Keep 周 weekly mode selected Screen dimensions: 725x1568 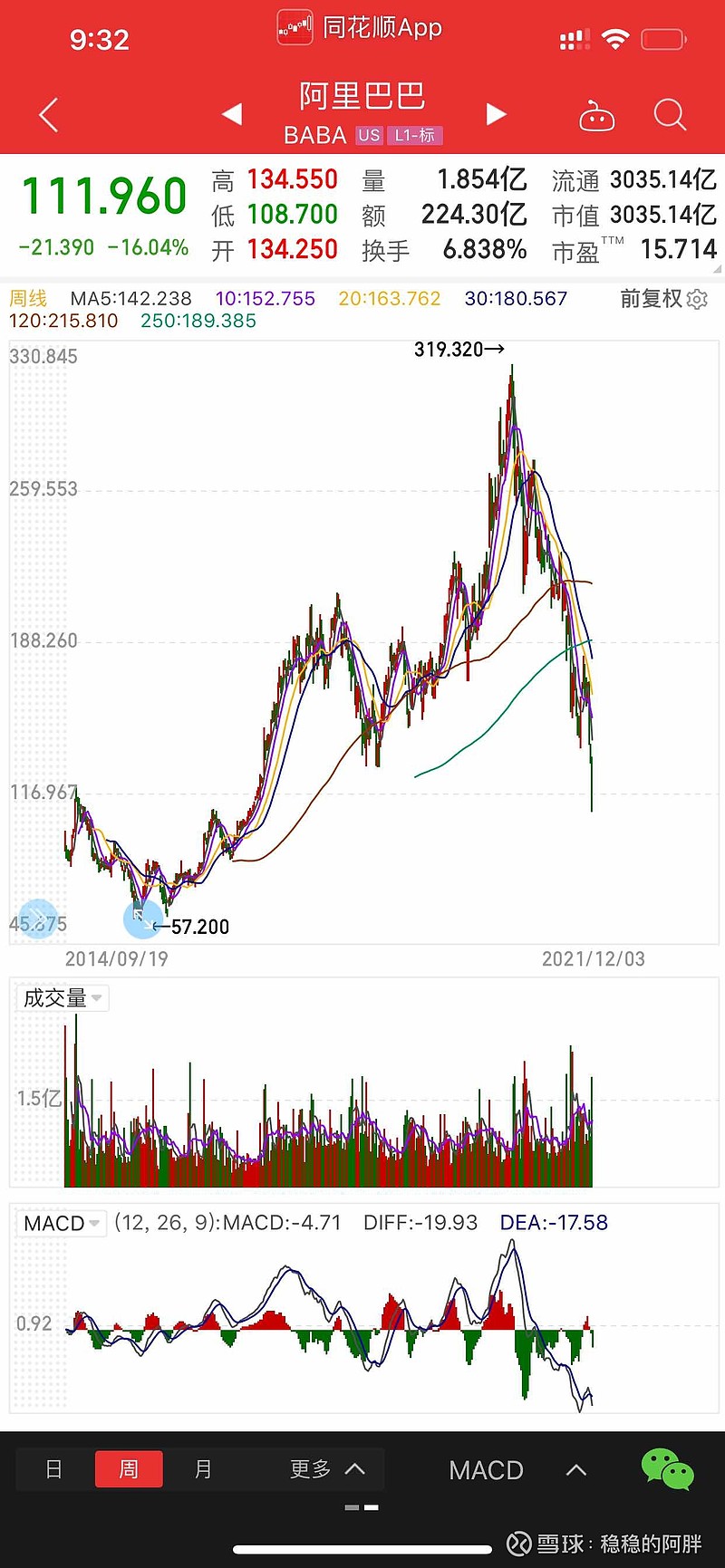click(x=129, y=1469)
